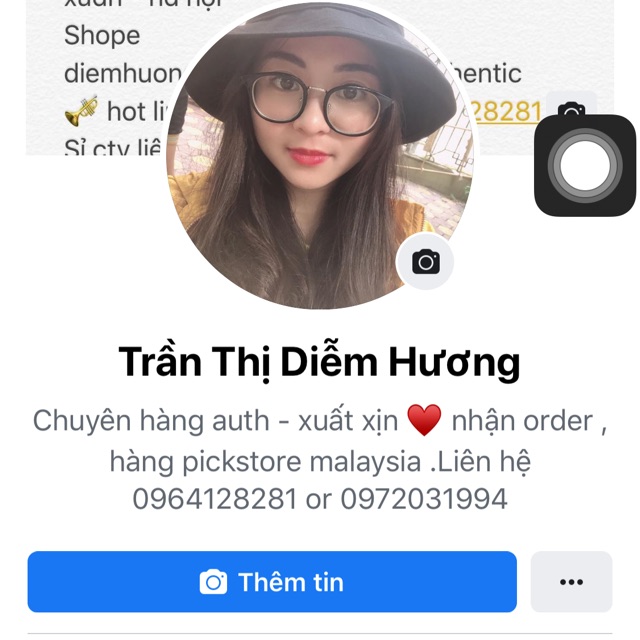Screen dimensions: 640x640
Task: Tap the Thêm tin button
Action: (272, 582)
